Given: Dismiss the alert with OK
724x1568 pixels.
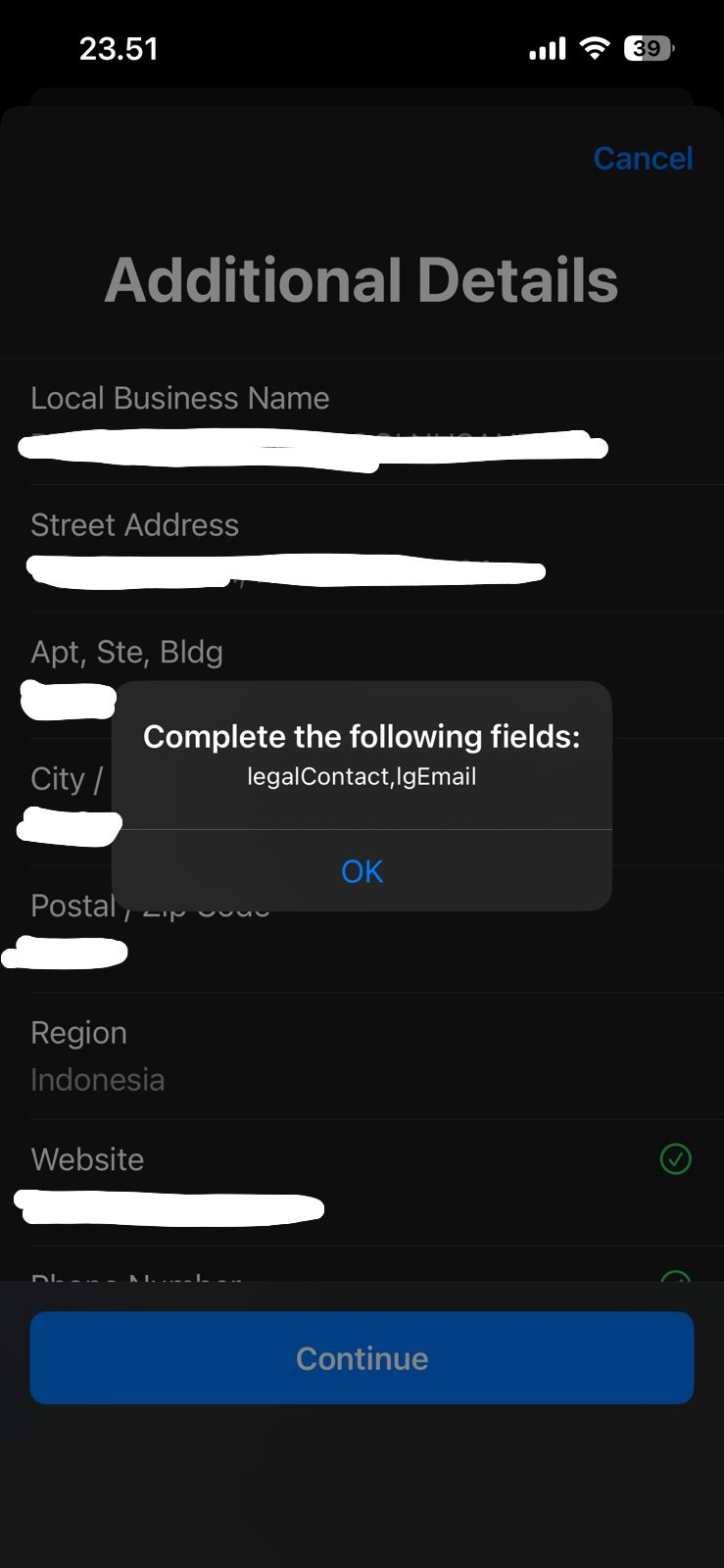Looking at the screenshot, I should [362, 871].
